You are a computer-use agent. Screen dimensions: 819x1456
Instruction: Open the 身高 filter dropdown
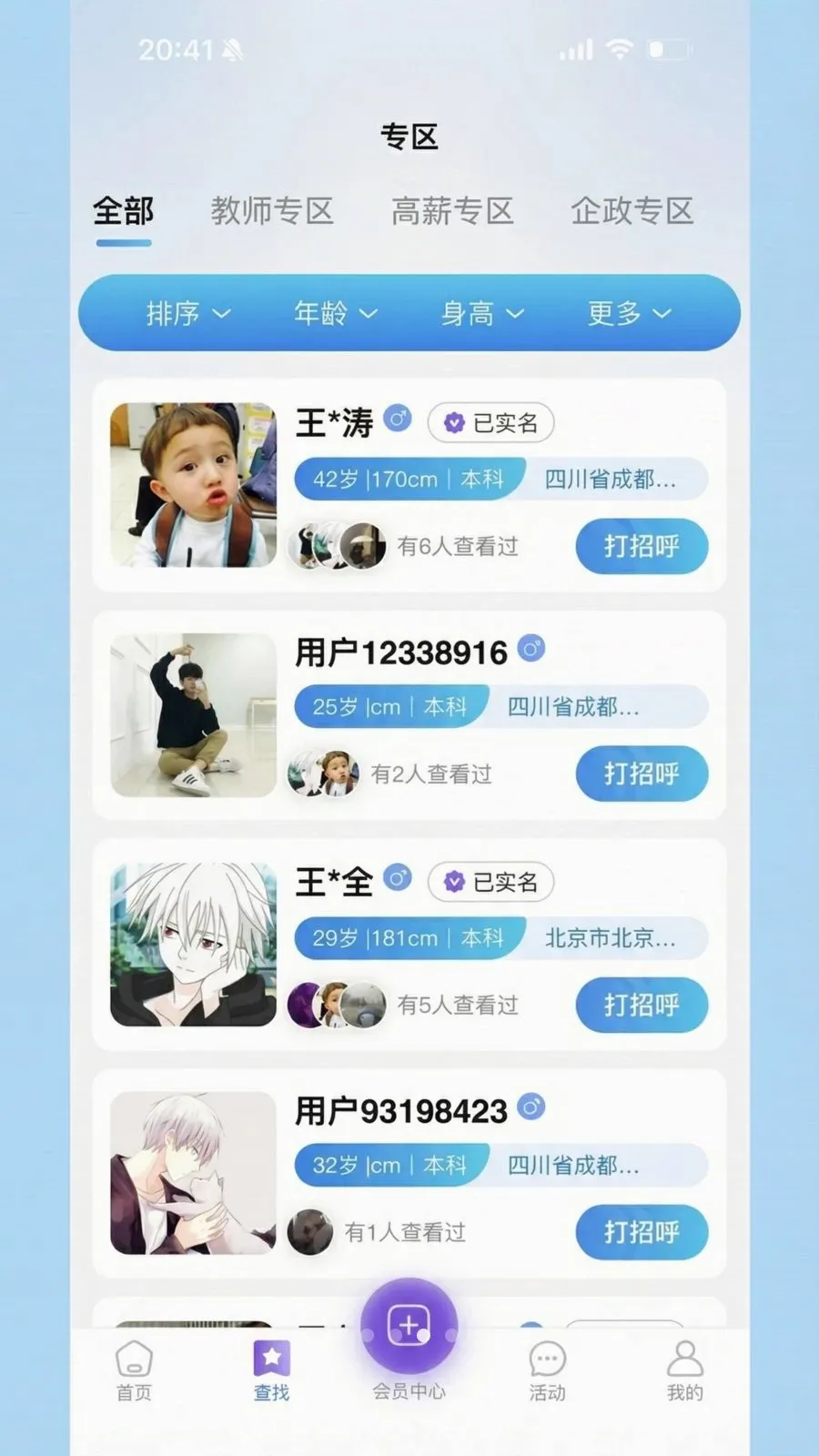pos(482,313)
